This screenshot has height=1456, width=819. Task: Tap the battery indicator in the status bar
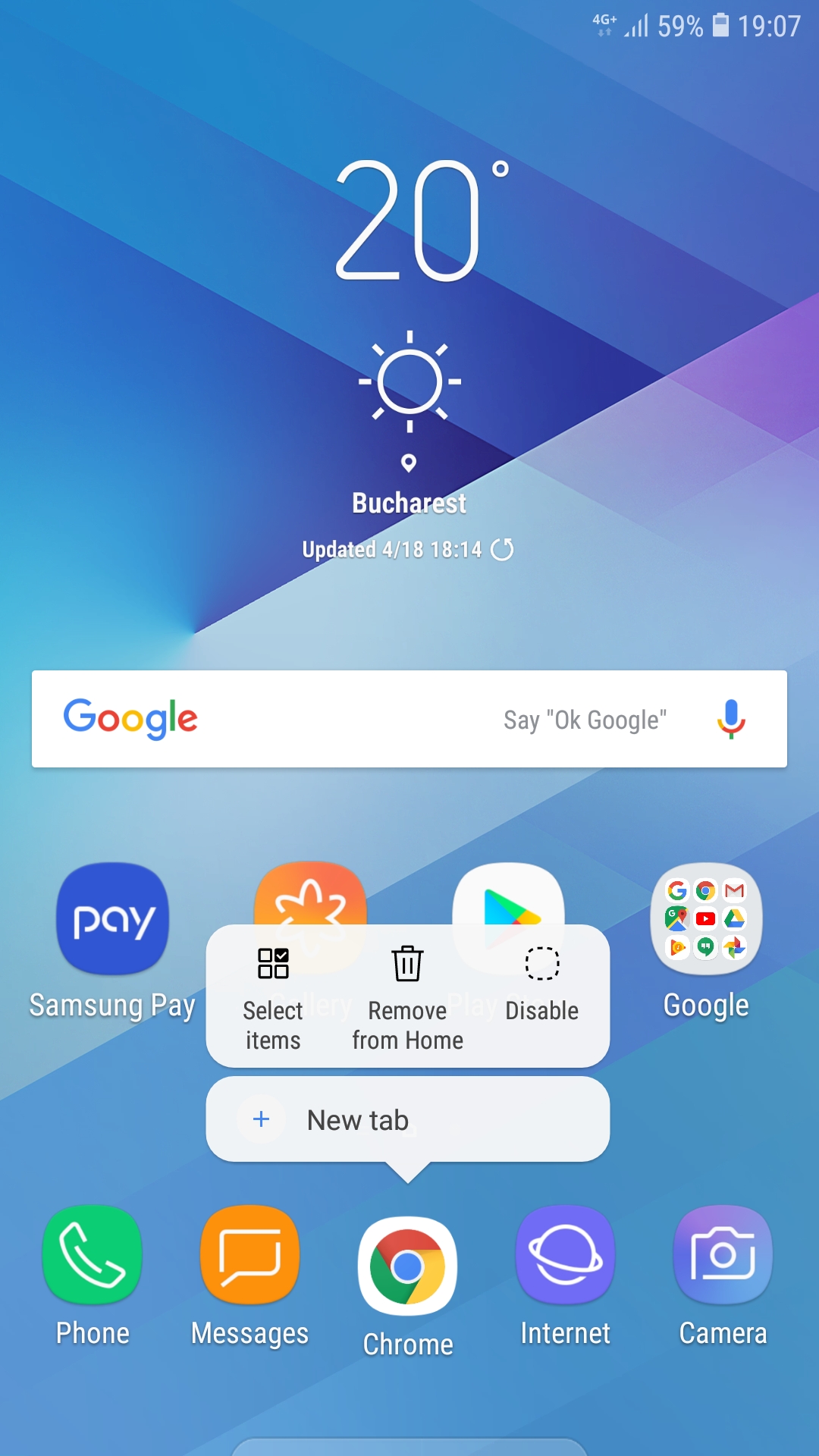tap(719, 25)
